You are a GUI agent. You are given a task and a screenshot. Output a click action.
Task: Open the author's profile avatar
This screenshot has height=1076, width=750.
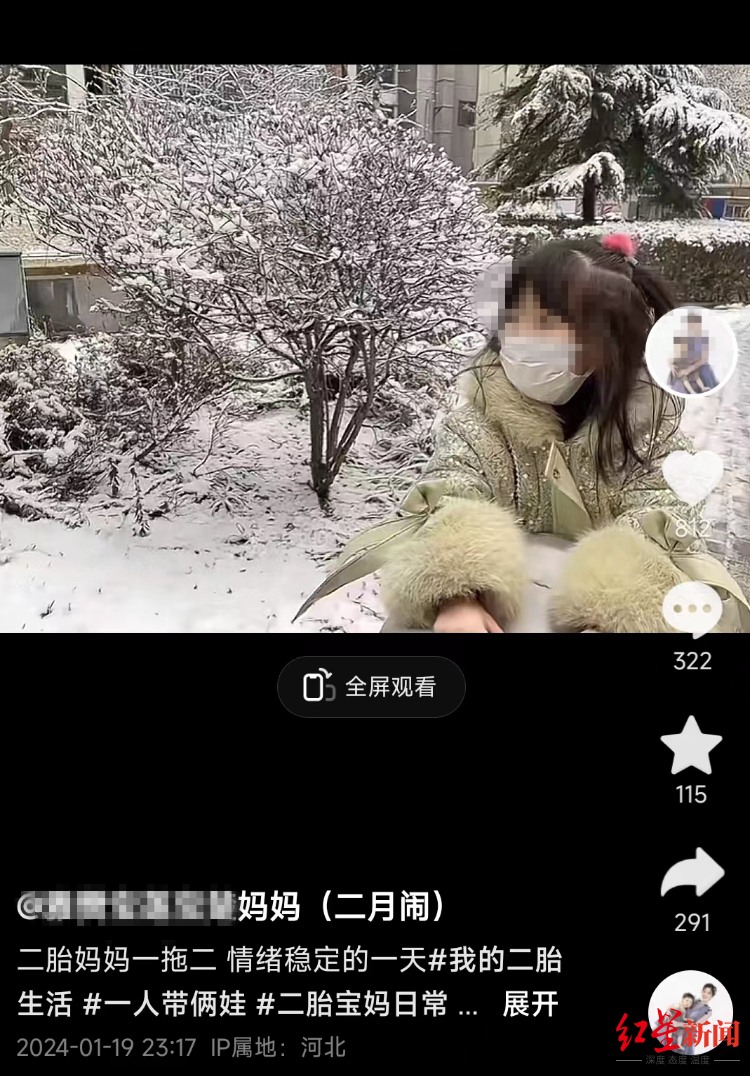coord(691,352)
